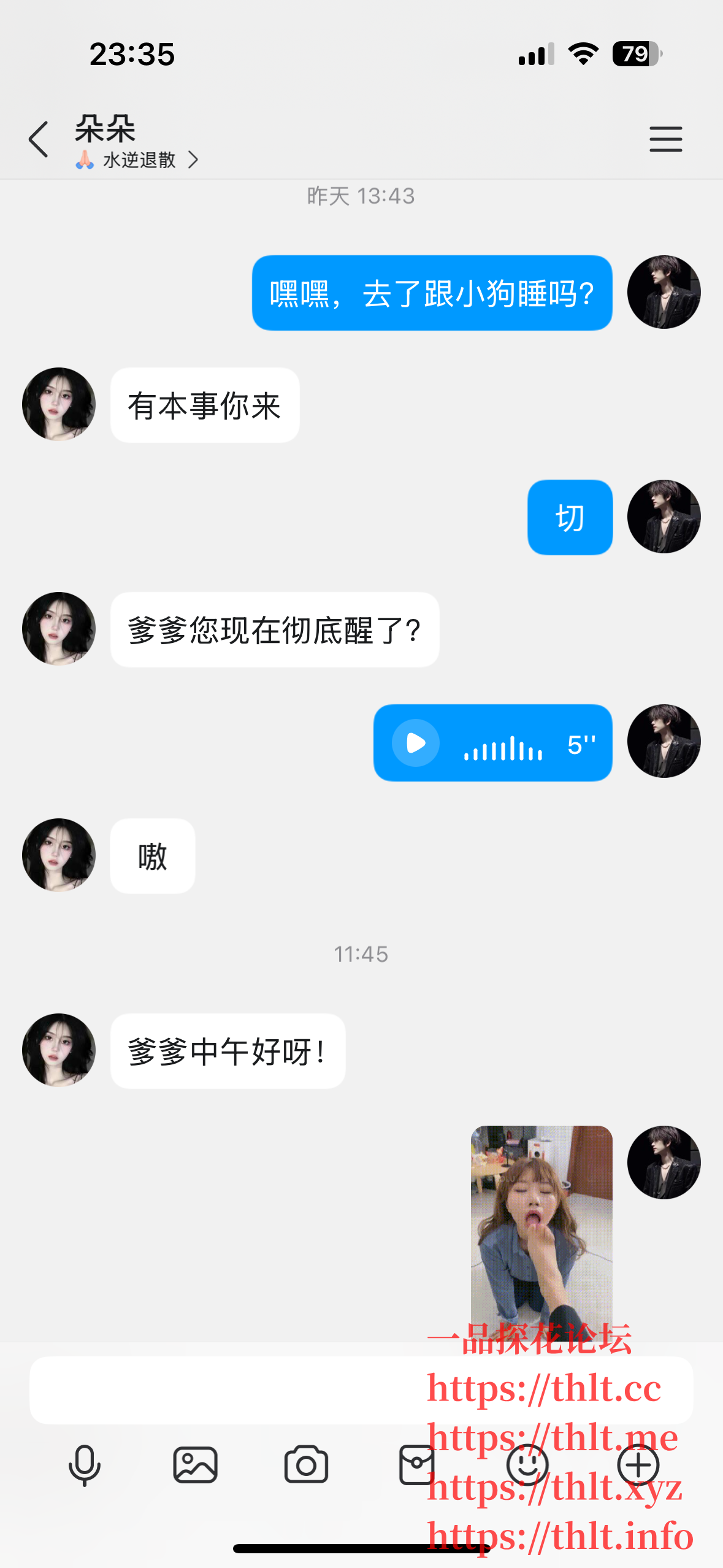View 朵朵's avatar next to 有本事你来
Viewport: 723px width, 1568px height.
(x=59, y=404)
